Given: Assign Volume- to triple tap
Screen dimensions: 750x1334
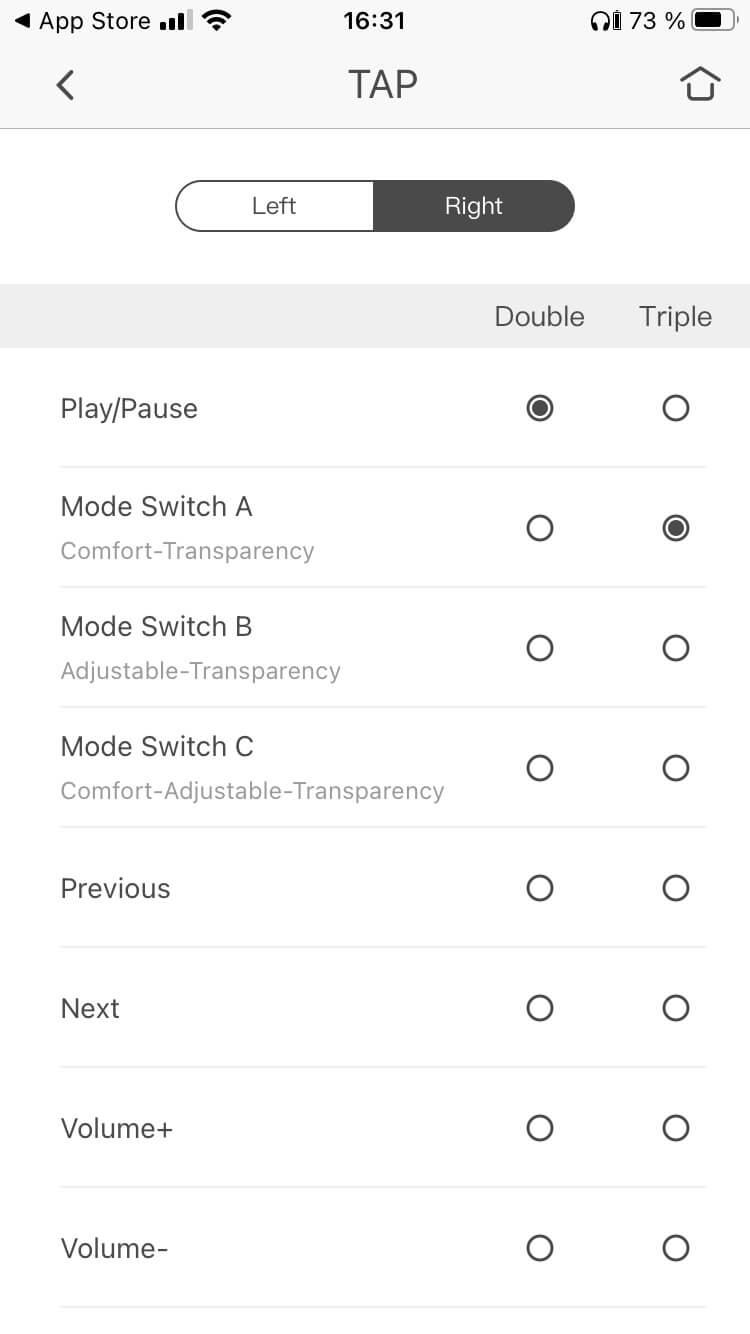Looking at the screenshot, I should coord(676,1248).
